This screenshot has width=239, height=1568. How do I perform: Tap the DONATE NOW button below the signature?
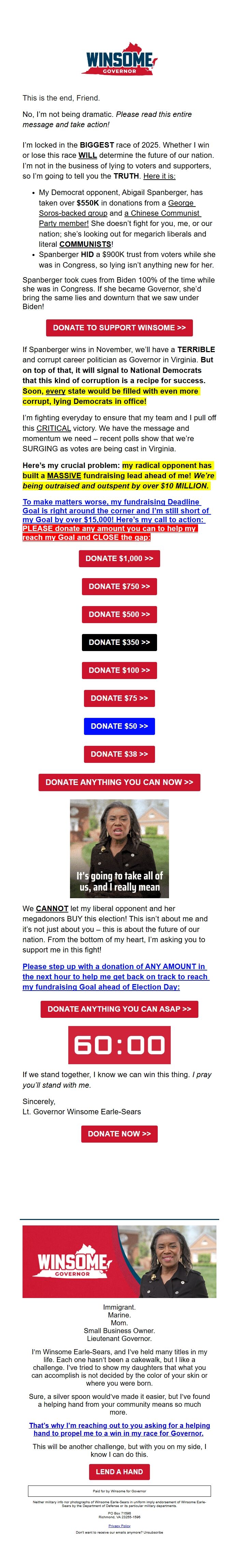[x=119, y=1133]
